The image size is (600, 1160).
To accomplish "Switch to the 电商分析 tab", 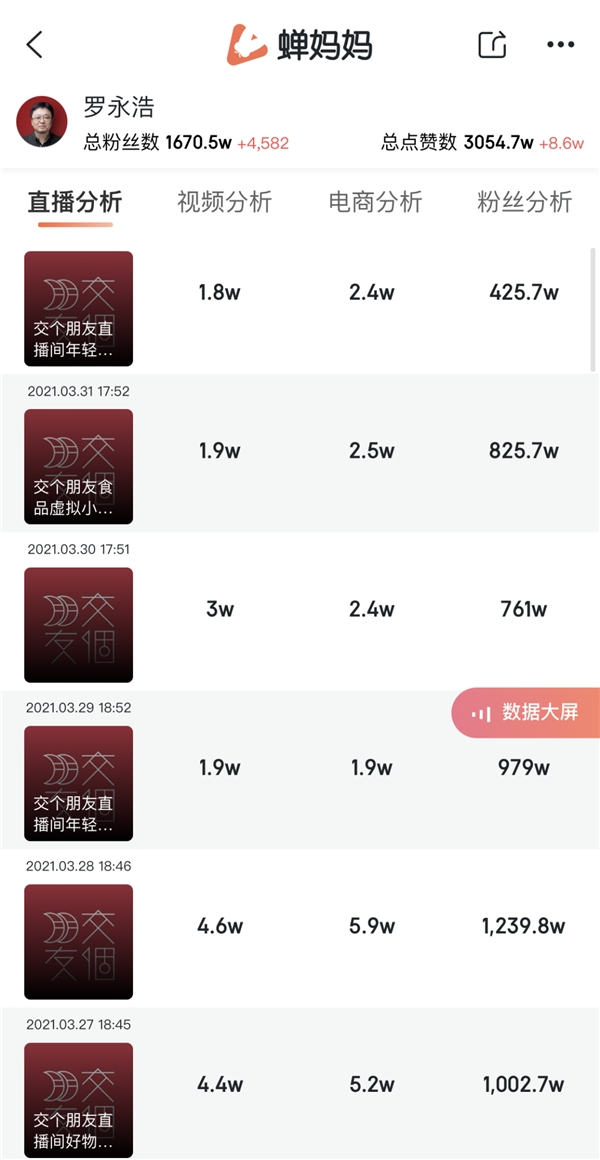I will [x=375, y=202].
